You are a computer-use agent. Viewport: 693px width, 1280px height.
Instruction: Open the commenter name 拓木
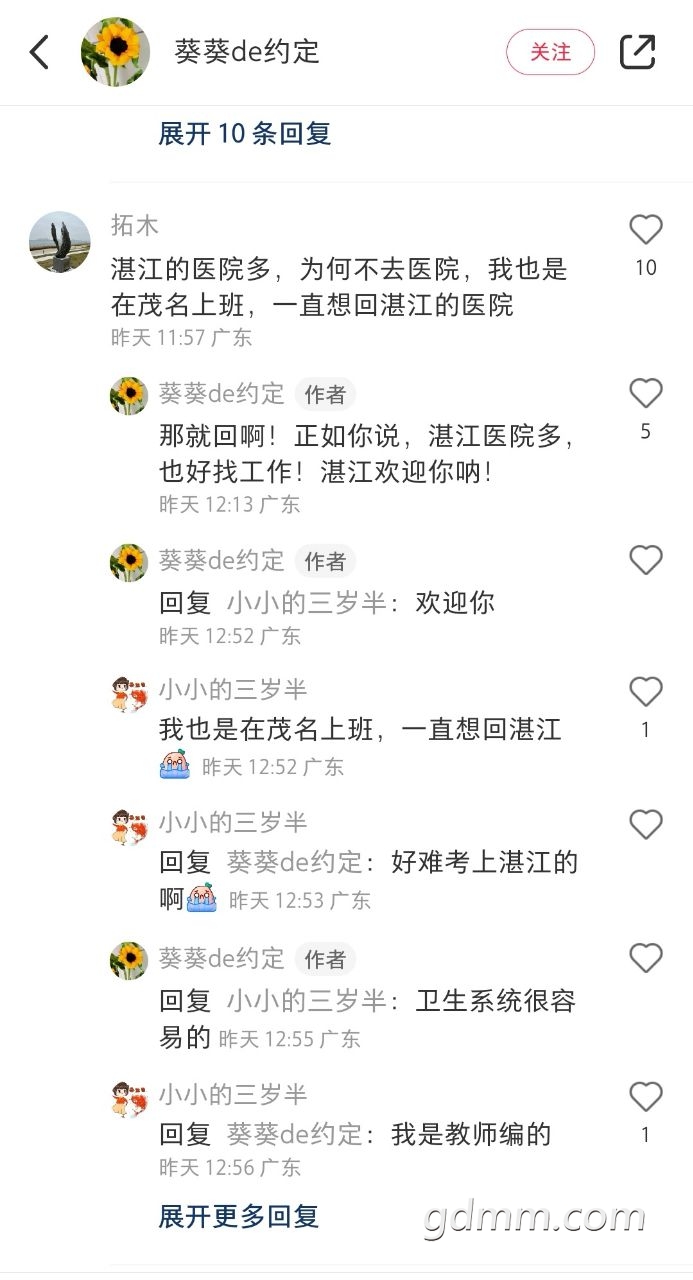point(134,225)
